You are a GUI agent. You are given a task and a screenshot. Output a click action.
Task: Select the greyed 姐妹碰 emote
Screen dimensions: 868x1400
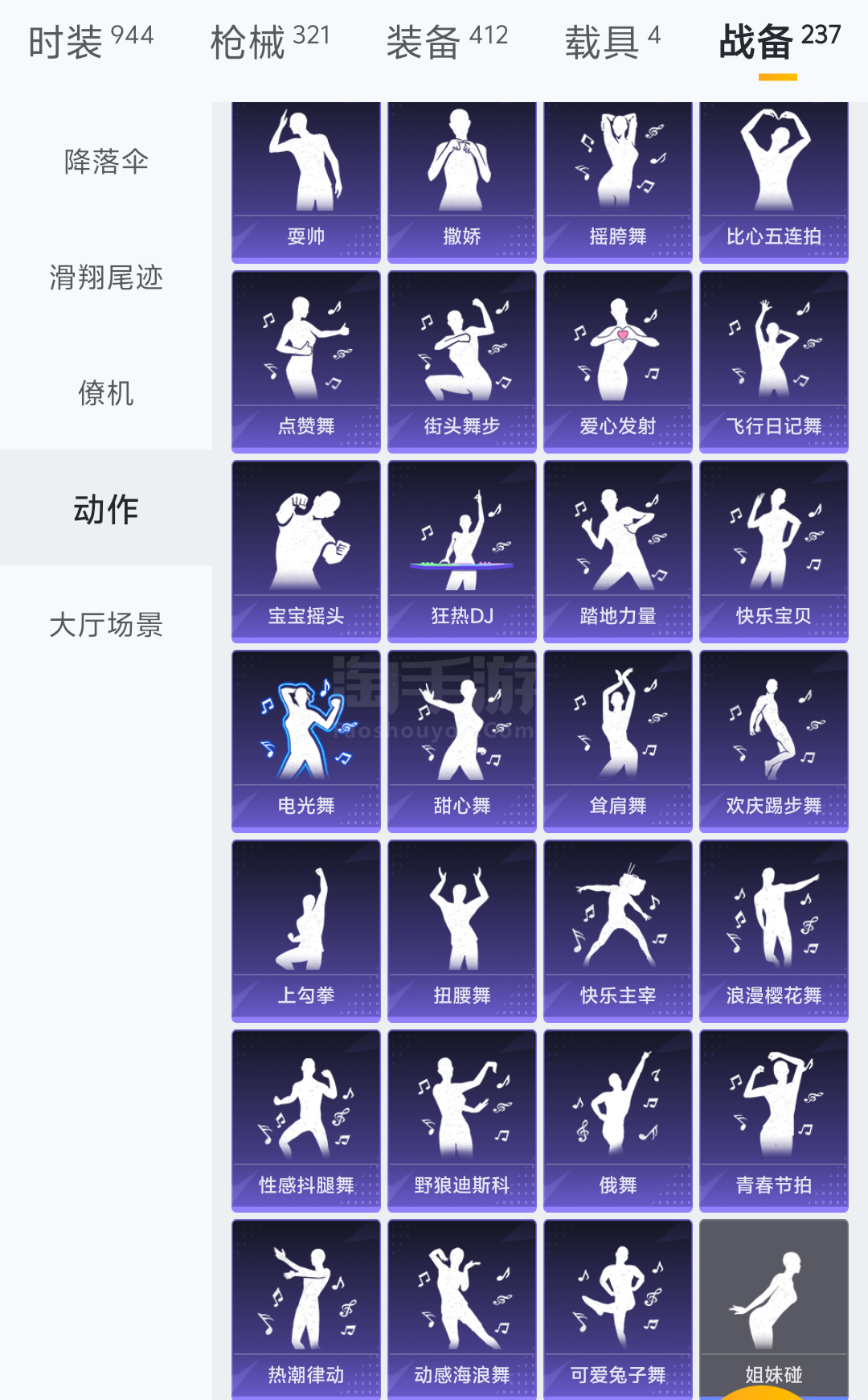point(774,1309)
